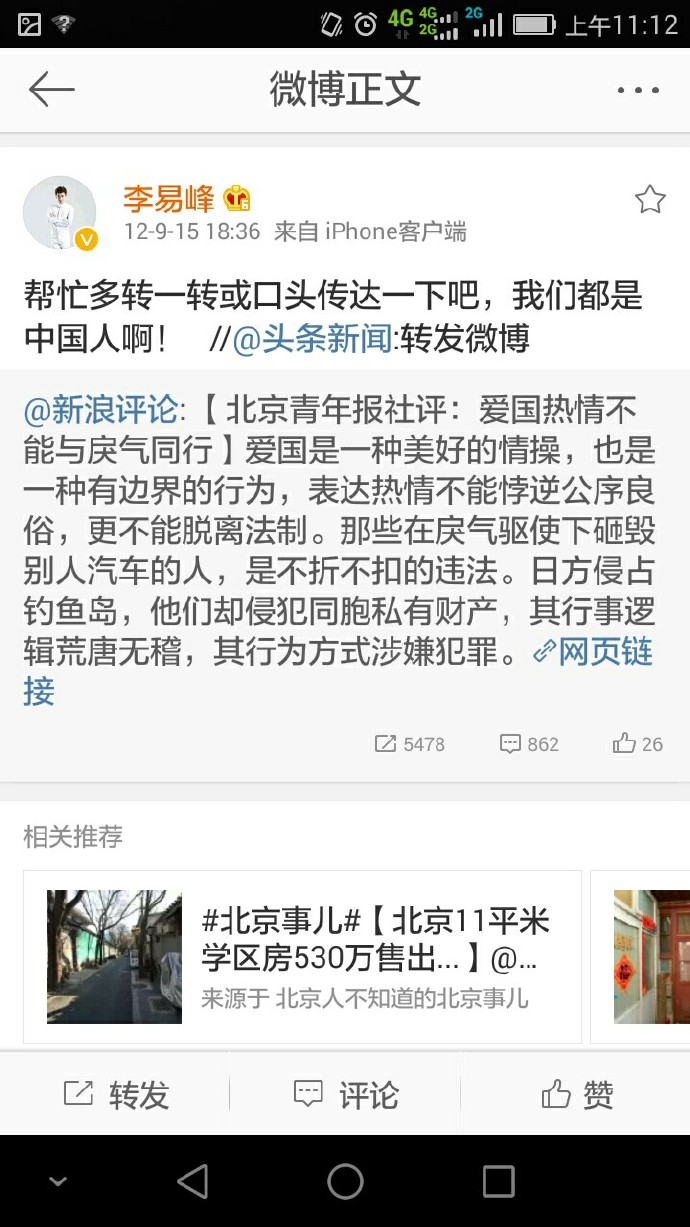Favorite this post with the star icon

(x=650, y=200)
